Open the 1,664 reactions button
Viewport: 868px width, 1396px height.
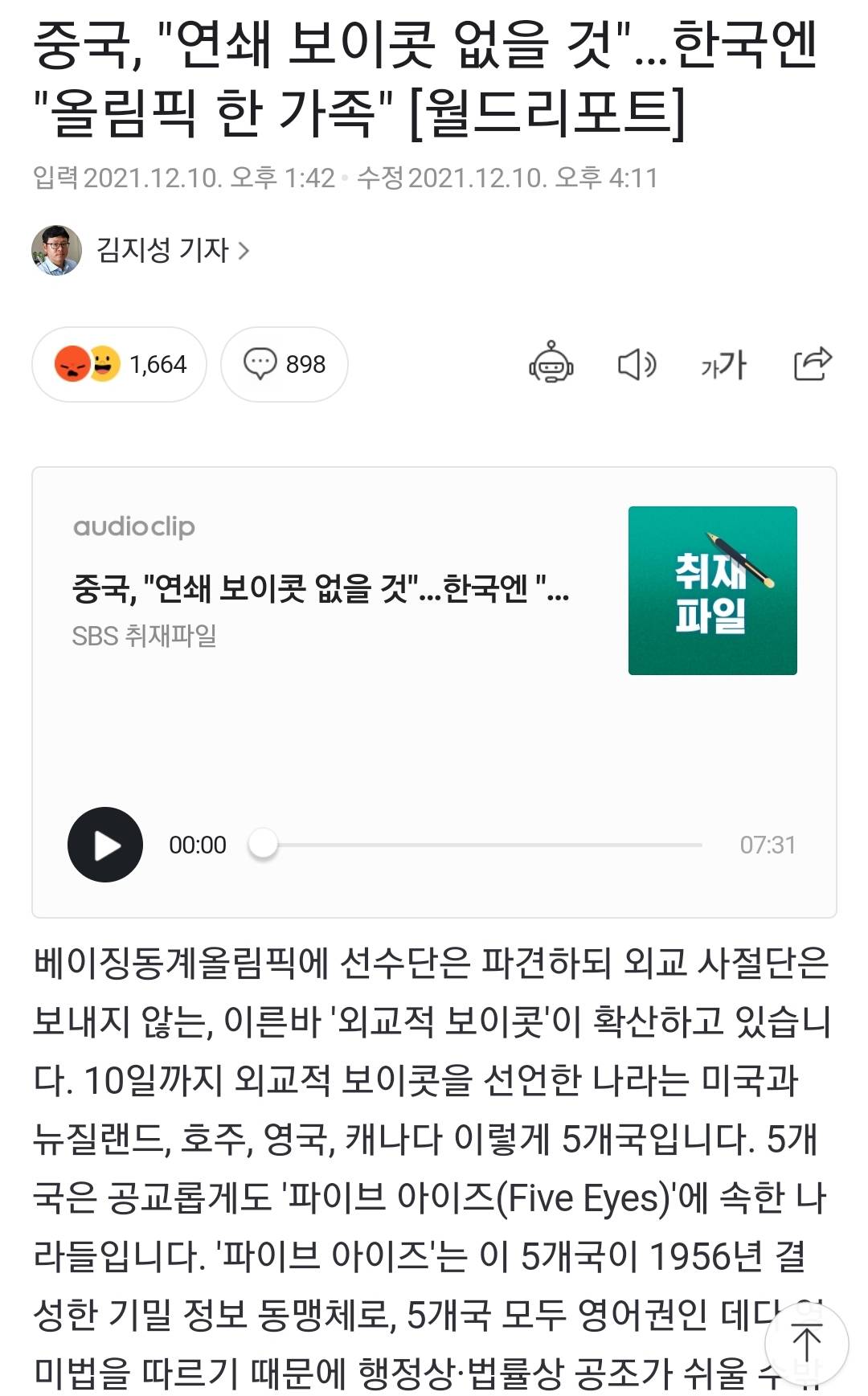click(x=119, y=364)
